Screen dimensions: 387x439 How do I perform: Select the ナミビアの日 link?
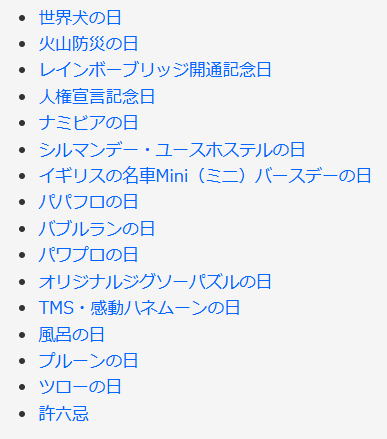click(88, 123)
